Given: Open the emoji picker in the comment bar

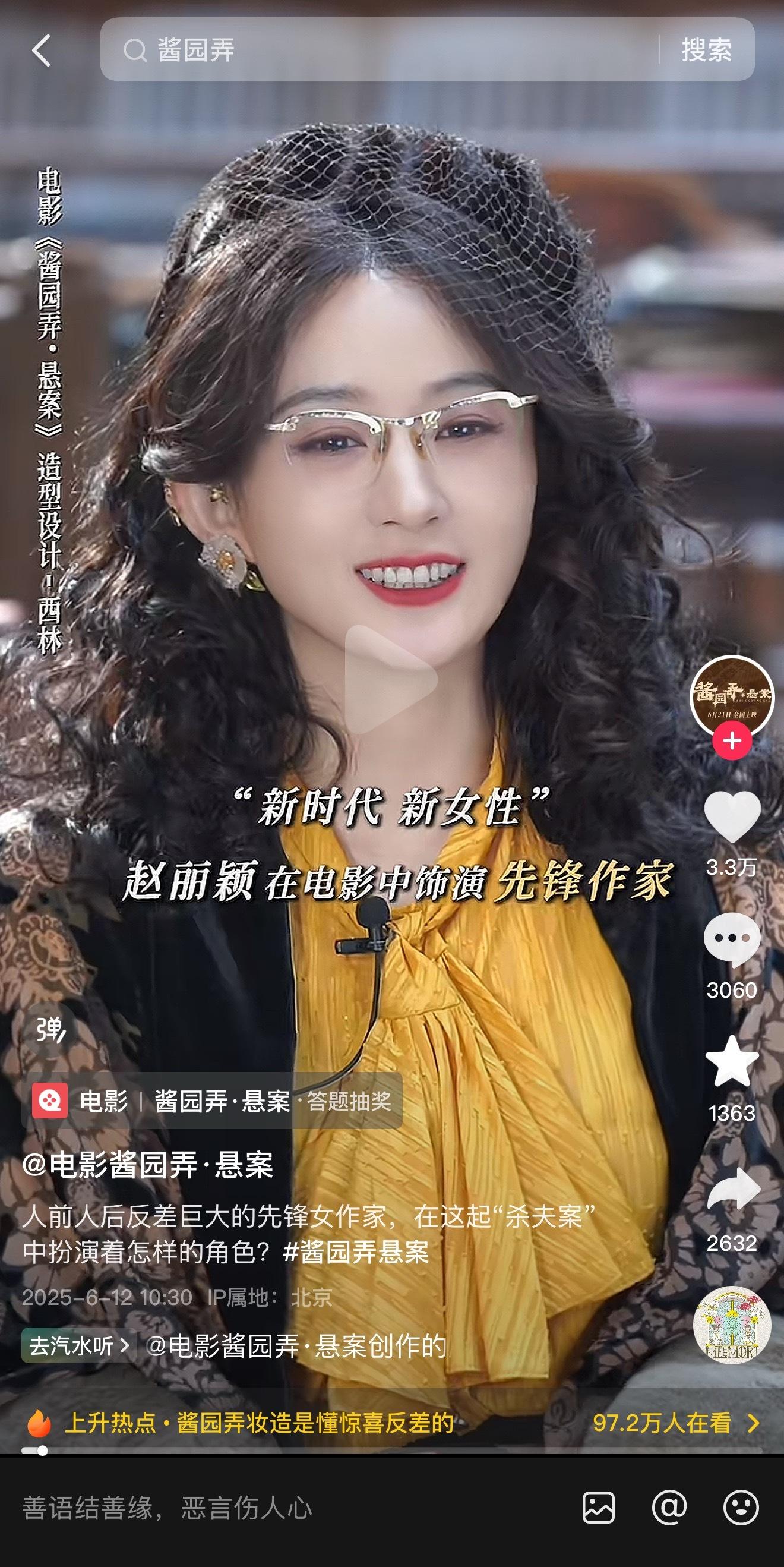Looking at the screenshot, I should coord(740,1508).
